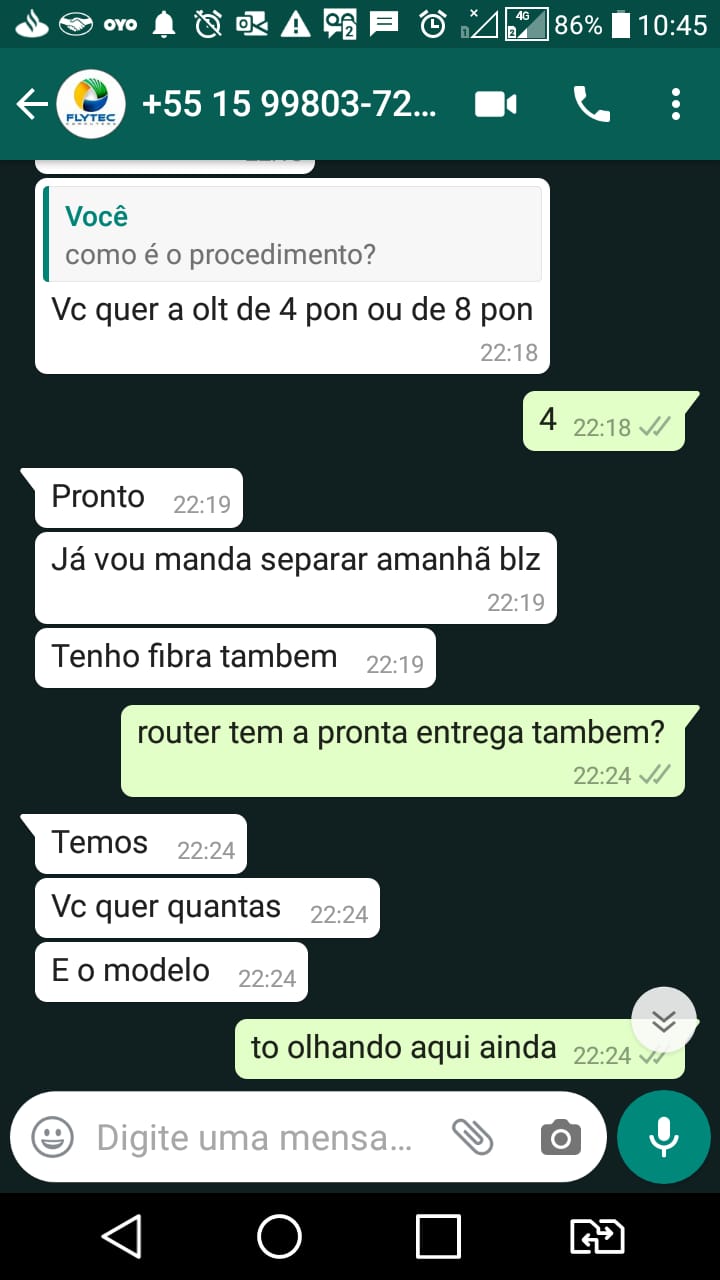Open the overflow menu

[676, 104]
